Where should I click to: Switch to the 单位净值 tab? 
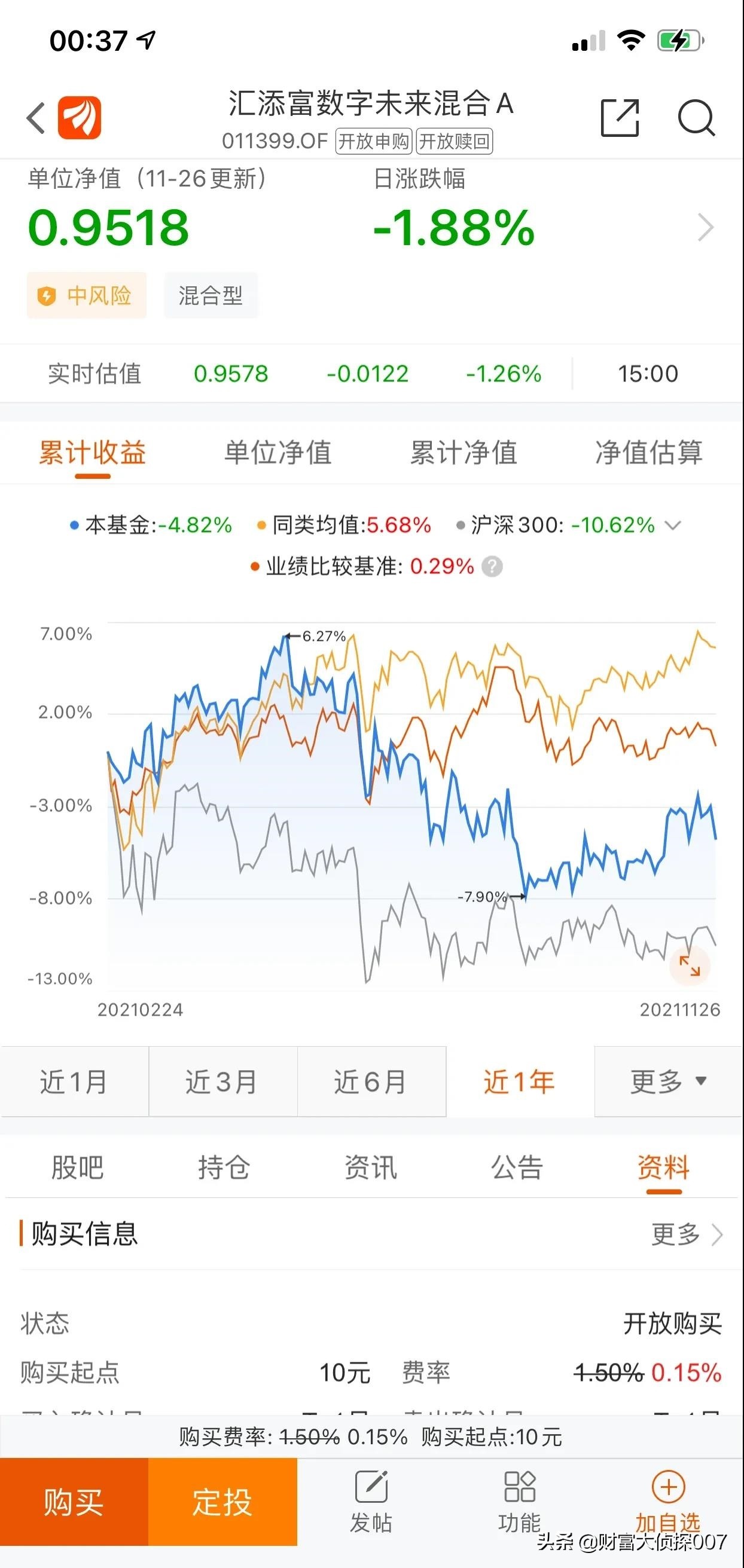click(x=279, y=452)
